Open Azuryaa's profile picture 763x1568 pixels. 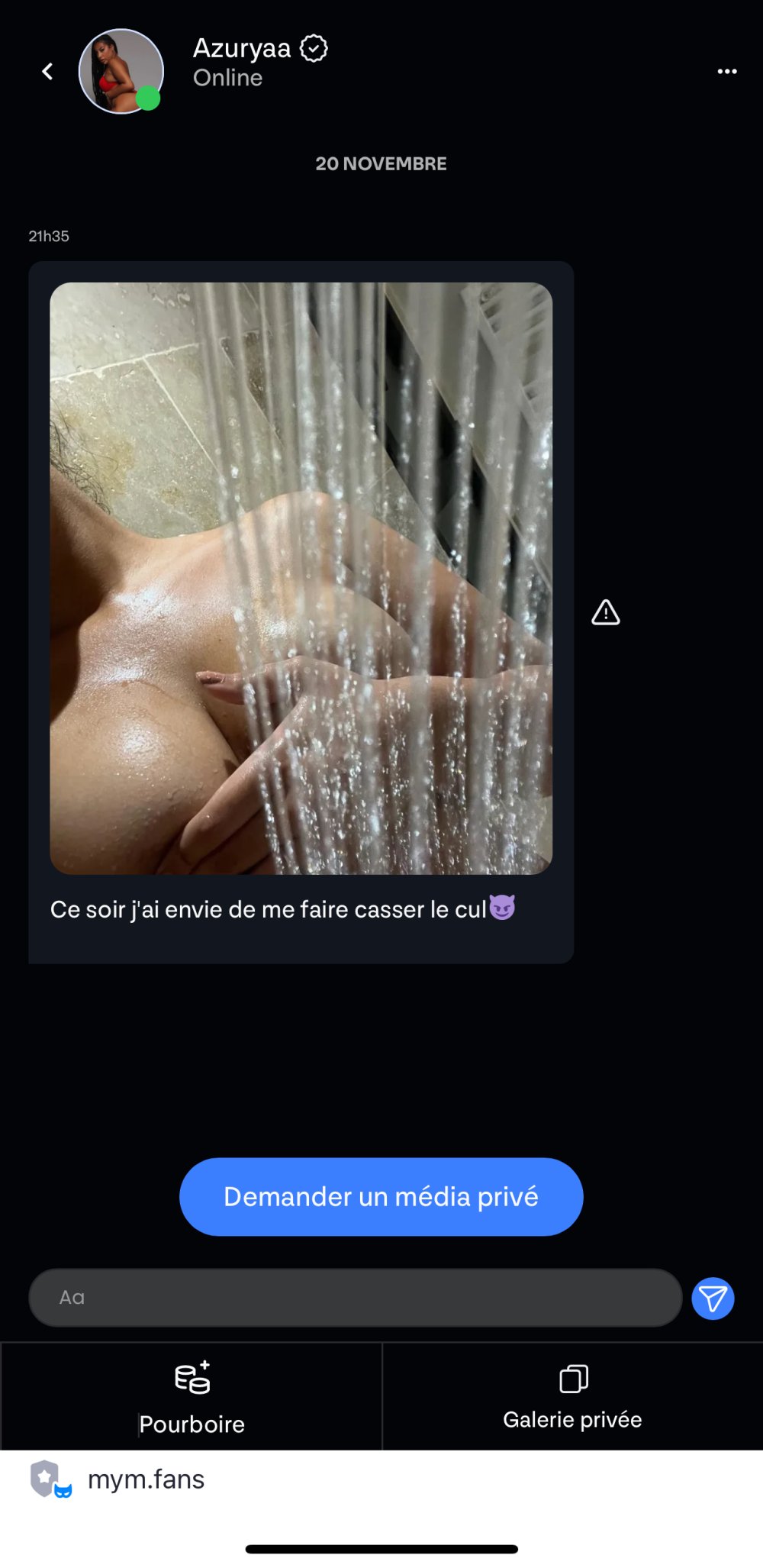point(121,72)
